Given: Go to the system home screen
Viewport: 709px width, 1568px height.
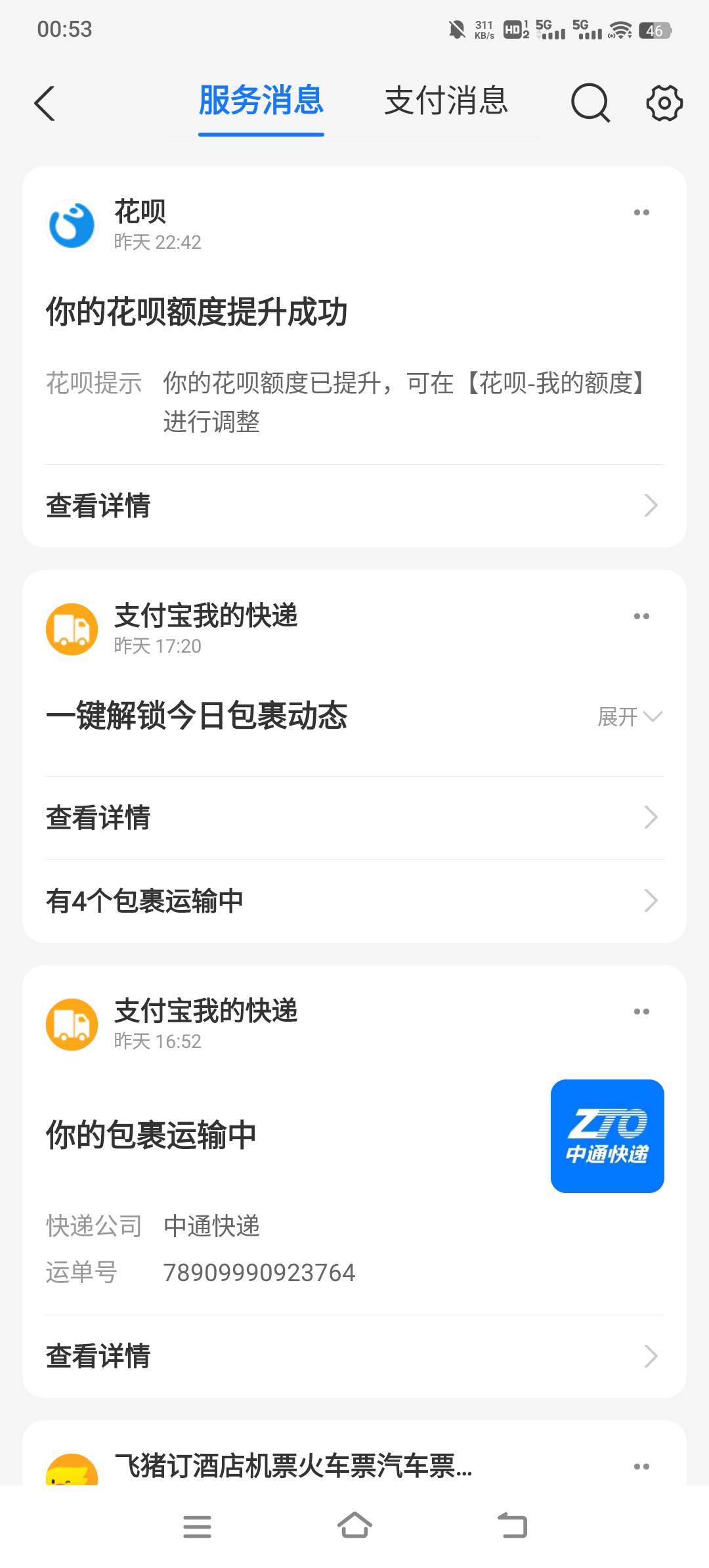Looking at the screenshot, I should coord(354,1525).
